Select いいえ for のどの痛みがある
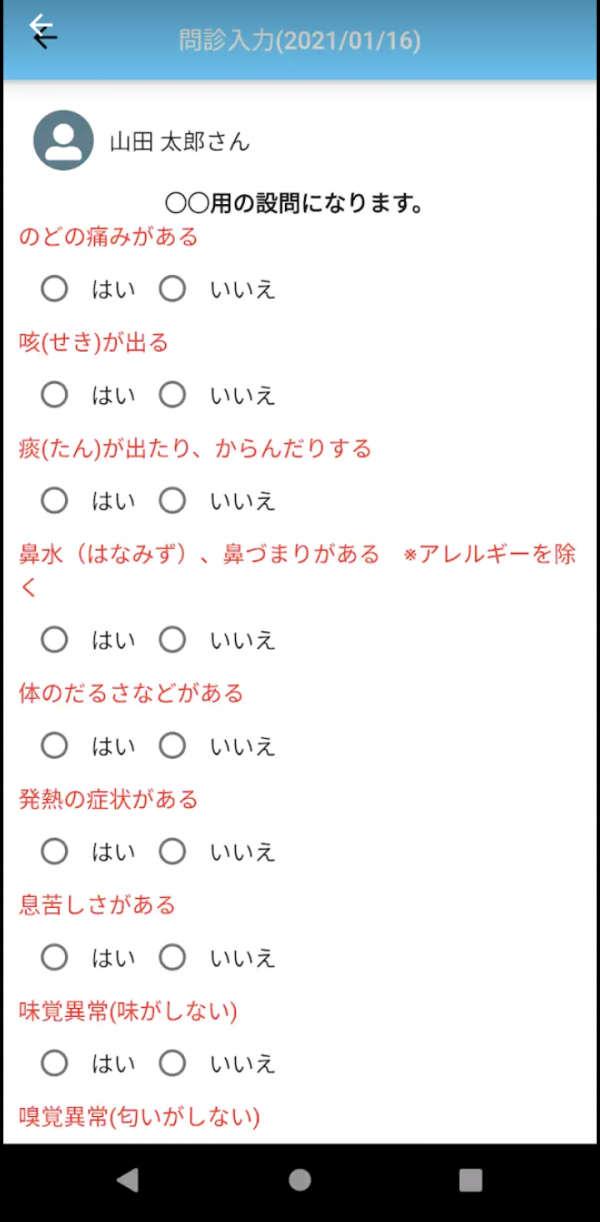This screenshot has height=1222, width=600. 173,289
